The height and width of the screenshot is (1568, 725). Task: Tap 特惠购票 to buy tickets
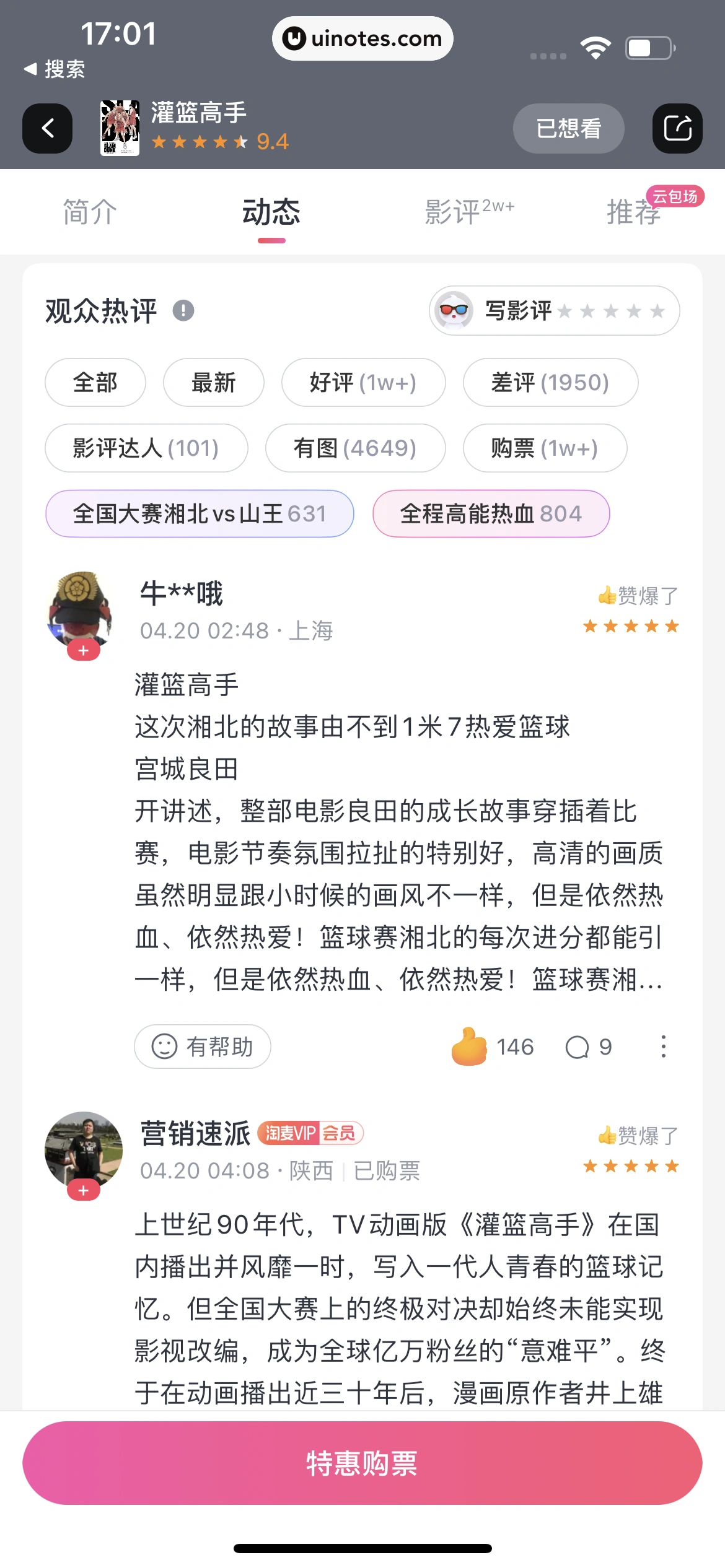pyautogui.click(x=362, y=1463)
